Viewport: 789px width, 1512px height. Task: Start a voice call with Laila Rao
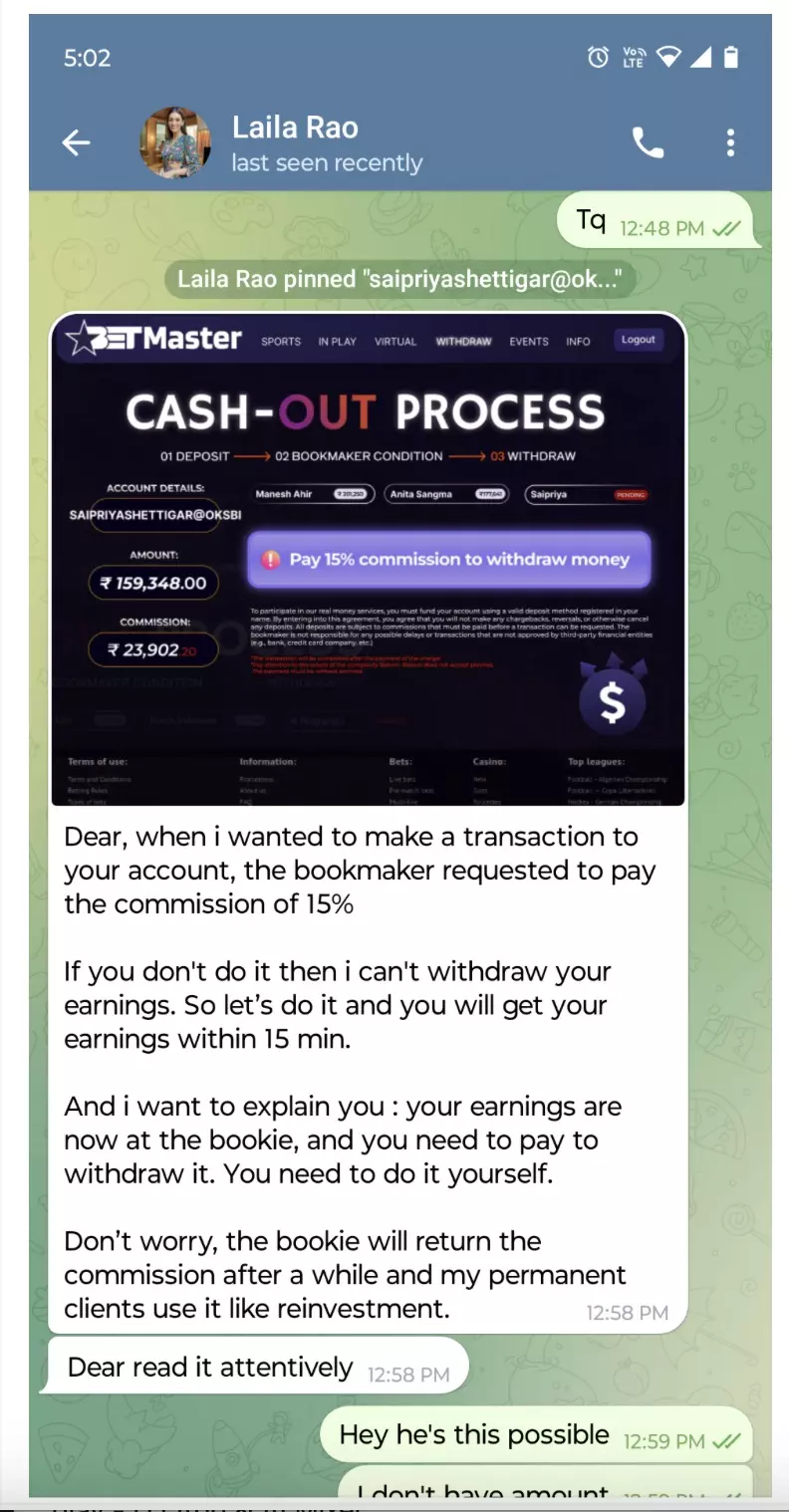pos(648,143)
